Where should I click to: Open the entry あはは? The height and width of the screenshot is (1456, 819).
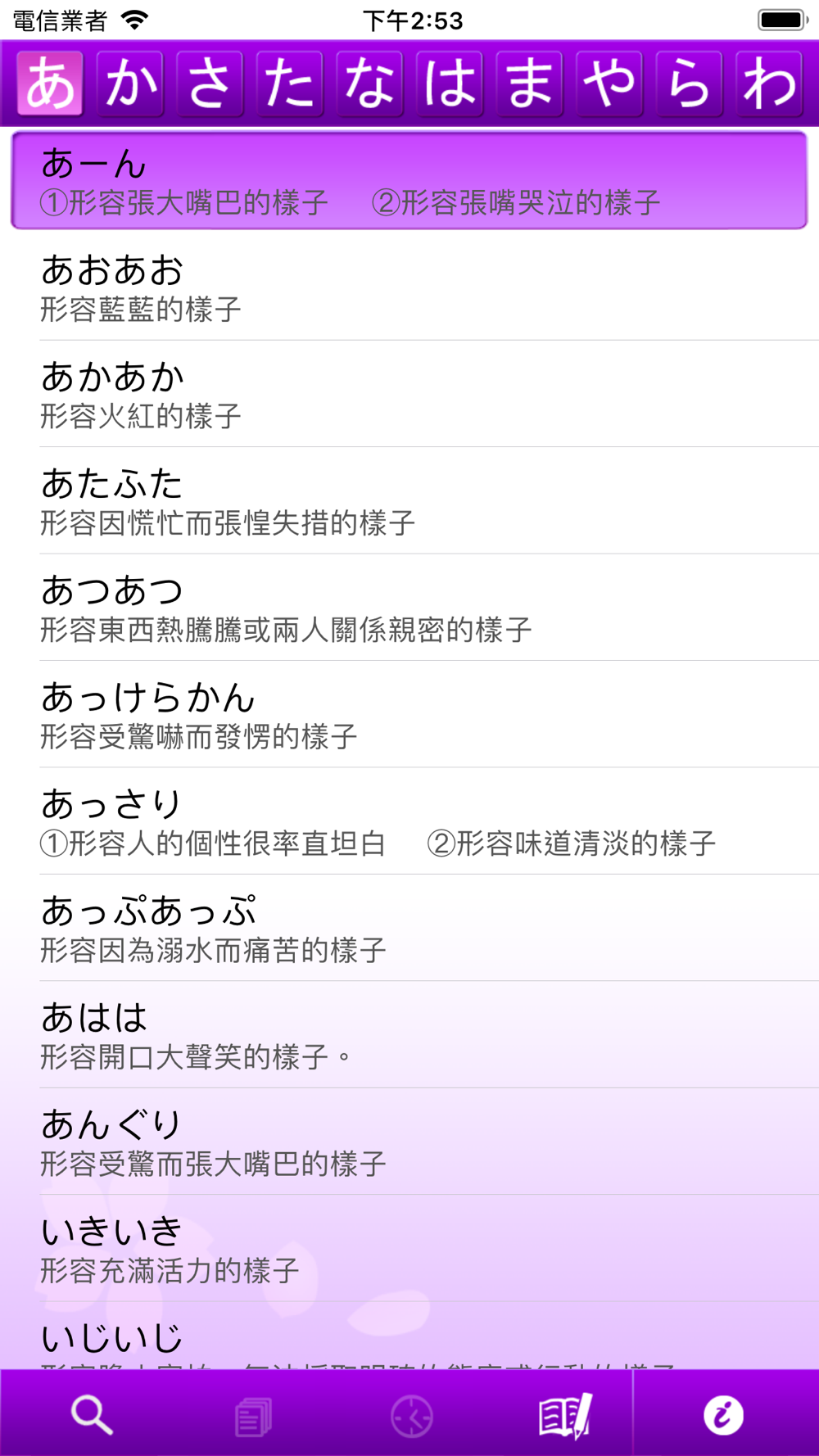point(409,1036)
